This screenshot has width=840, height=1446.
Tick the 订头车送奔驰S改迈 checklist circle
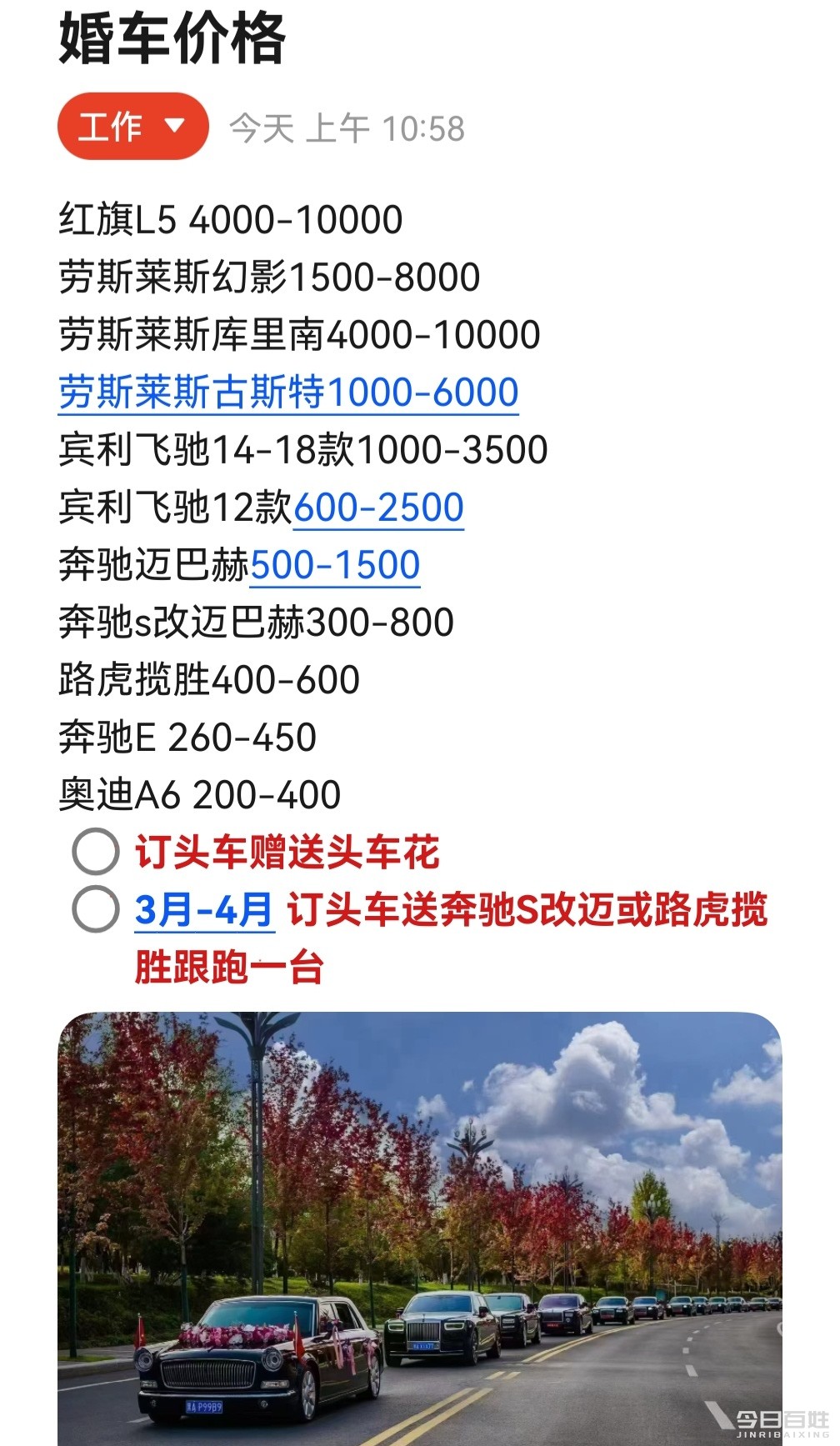96,908
